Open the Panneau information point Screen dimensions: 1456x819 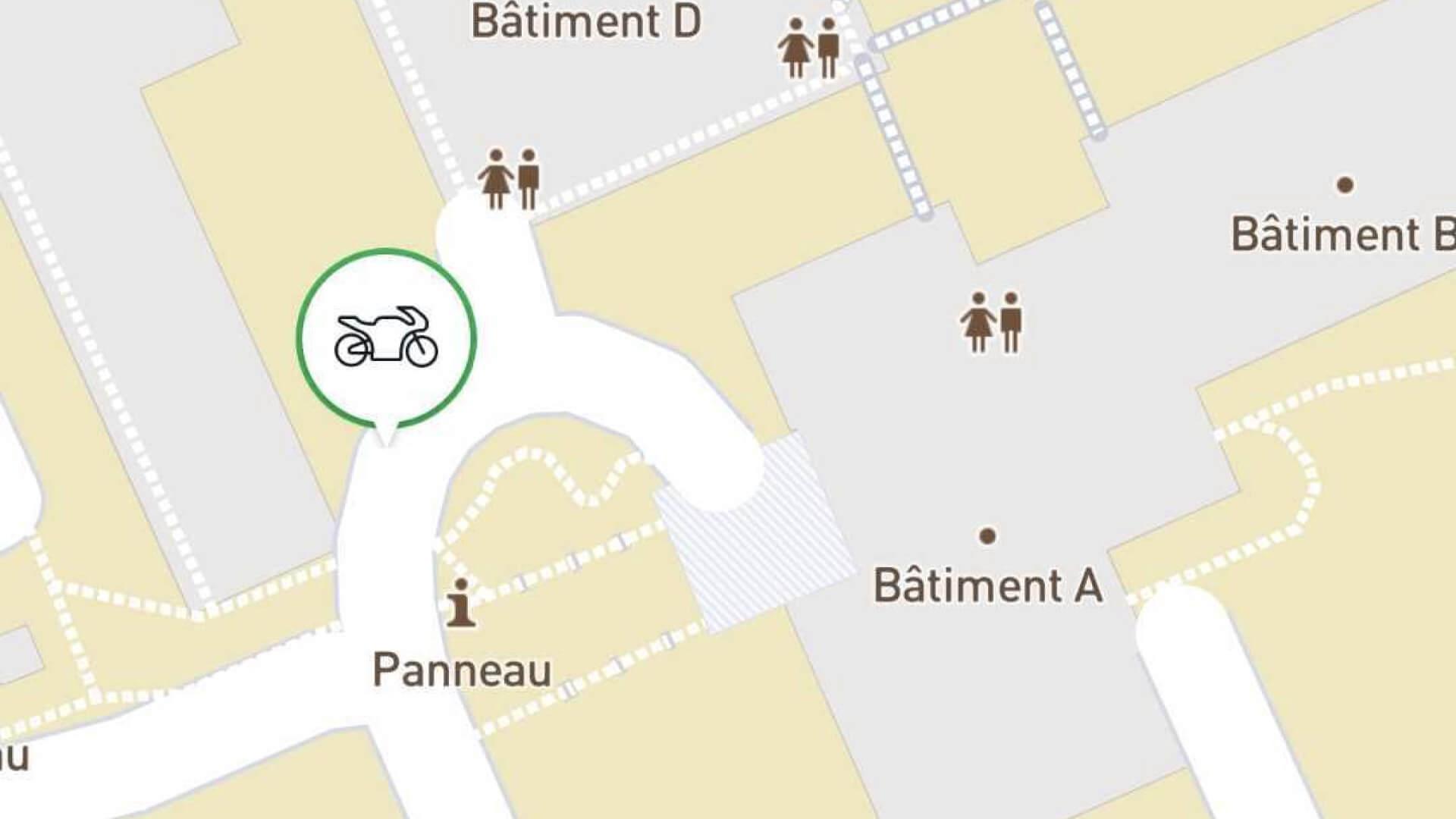coord(460,604)
